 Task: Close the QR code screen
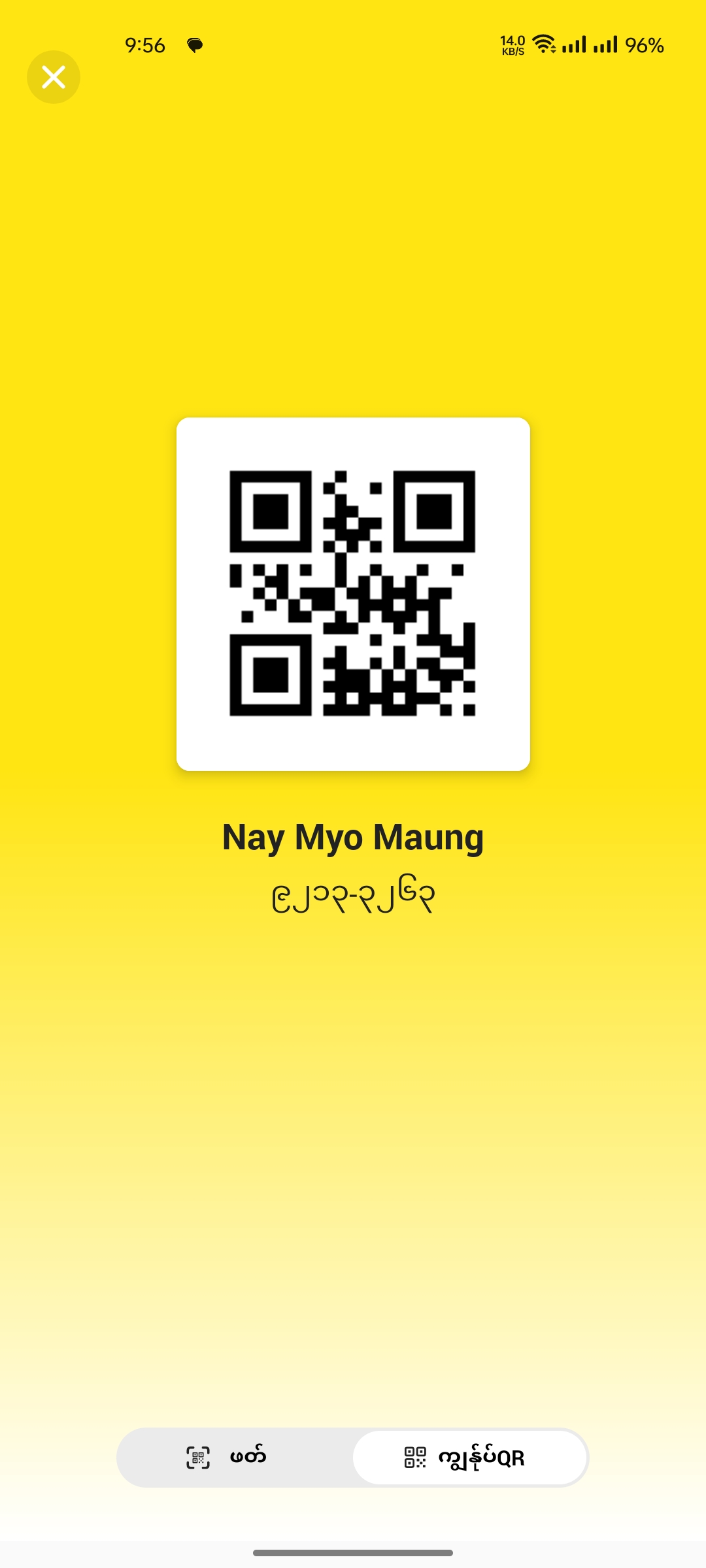click(54, 77)
